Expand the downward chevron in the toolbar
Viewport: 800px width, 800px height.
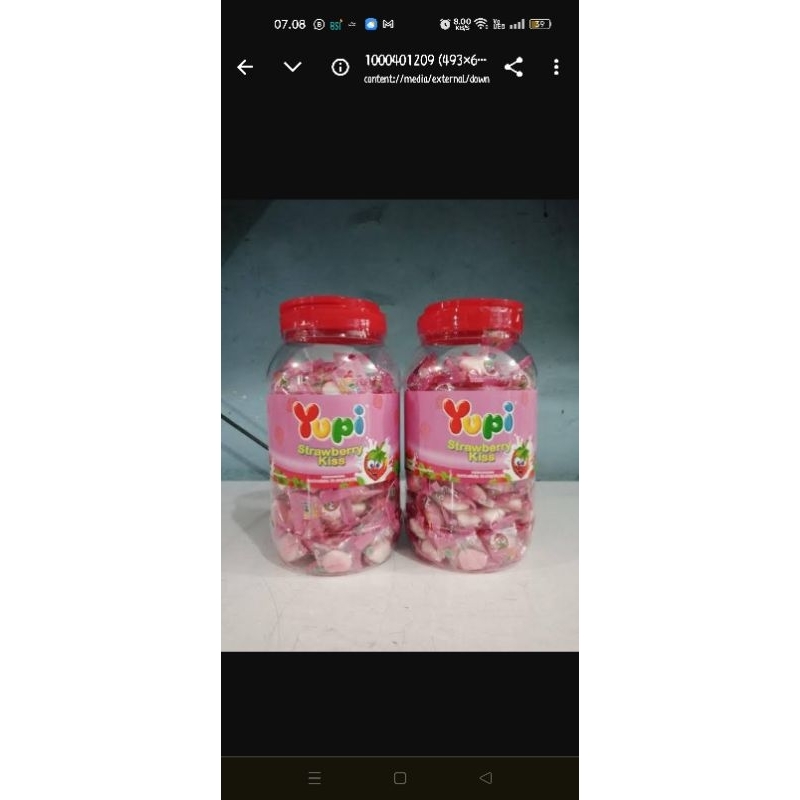[292, 67]
